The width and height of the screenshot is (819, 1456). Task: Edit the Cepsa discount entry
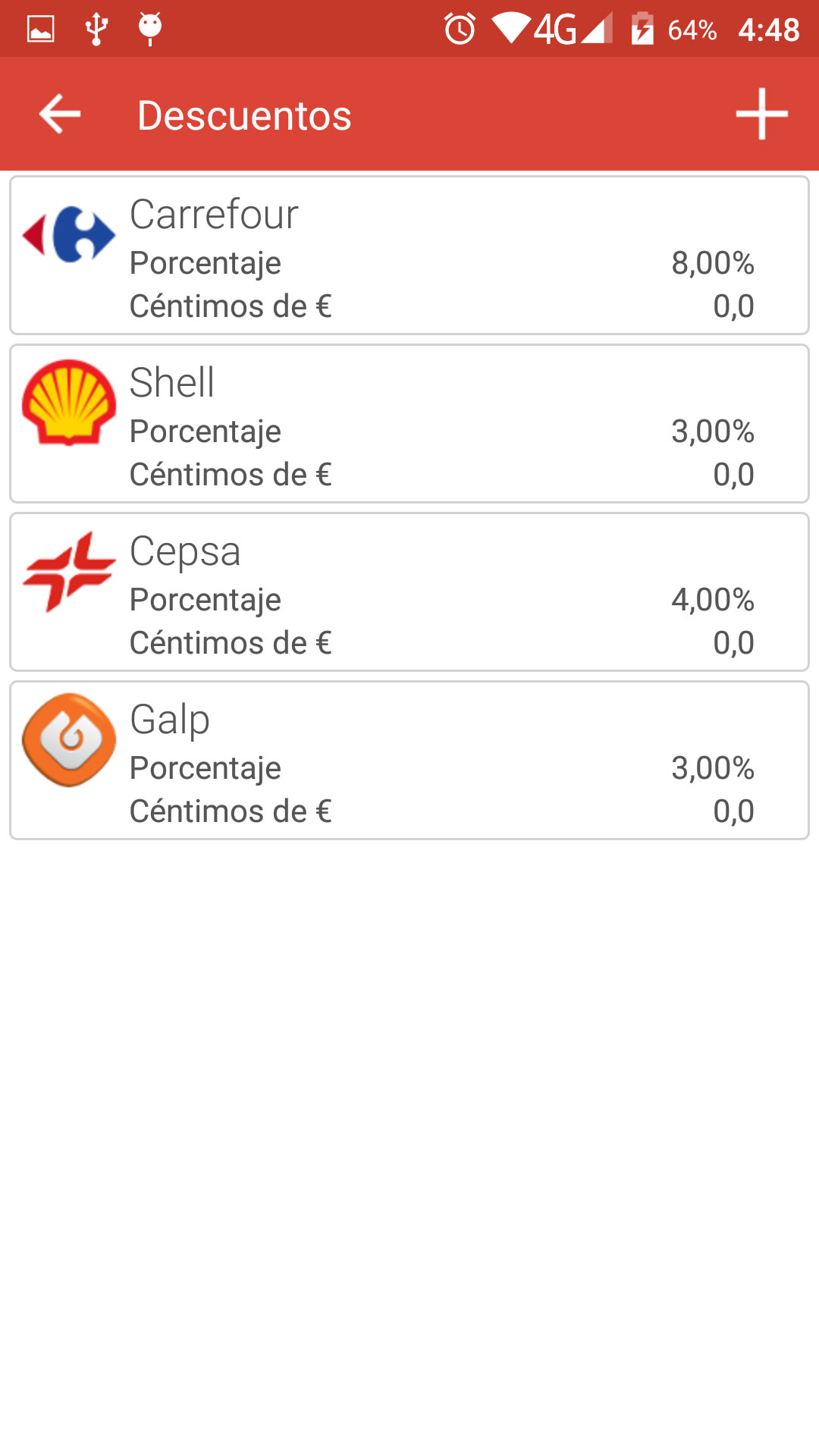pyautogui.click(x=409, y=592)
